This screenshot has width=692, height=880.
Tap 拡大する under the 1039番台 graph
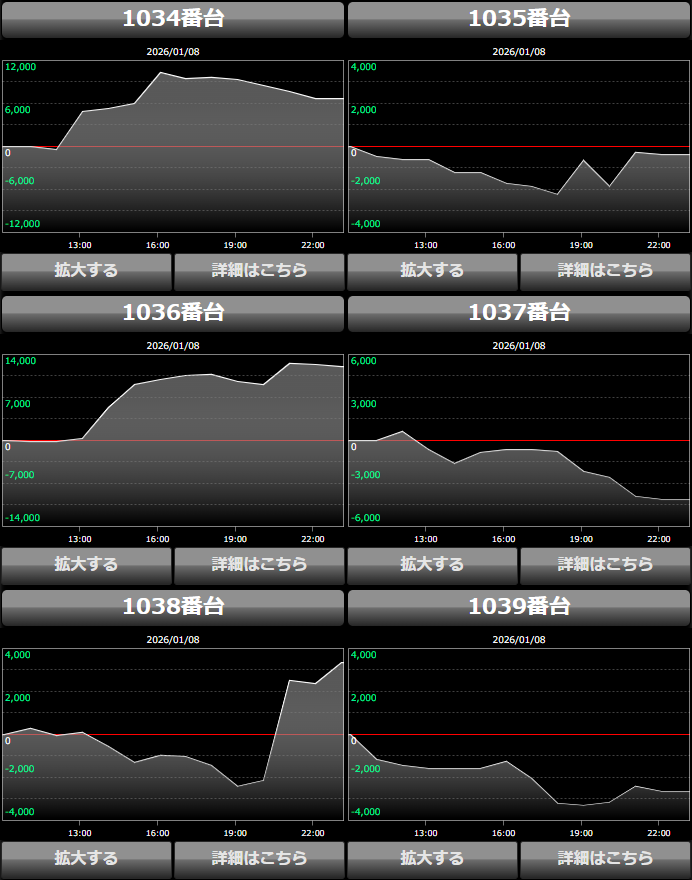point(432,858)
